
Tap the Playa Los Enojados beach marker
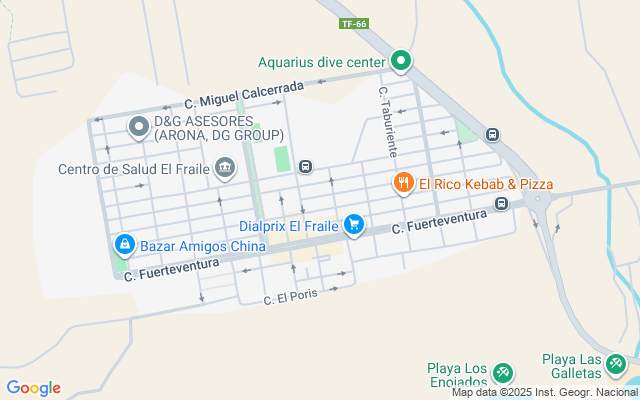pos(502,373)
